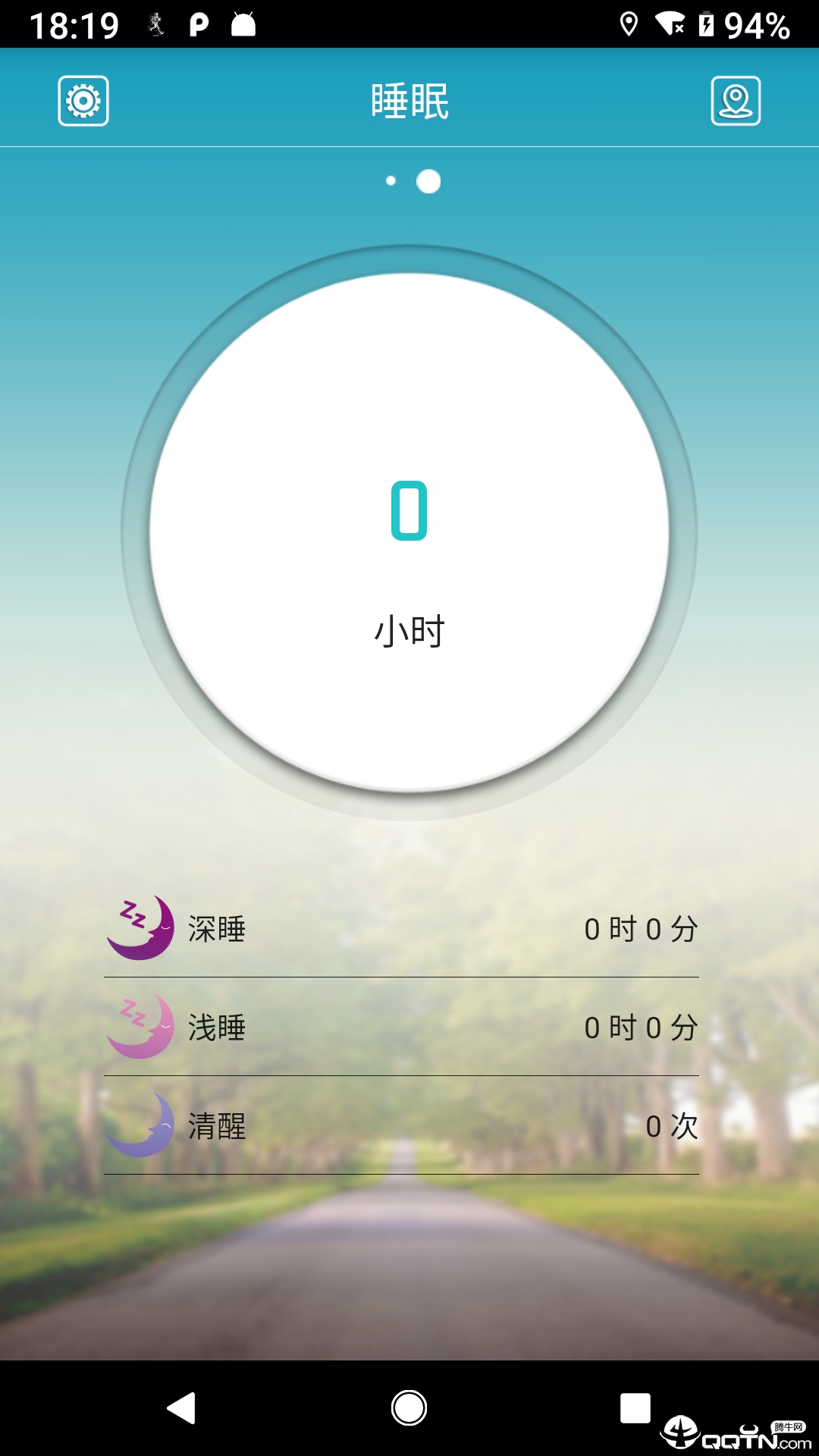
Task: Expand the 浅睡 sleep detail row
Action: [409, 1028]
